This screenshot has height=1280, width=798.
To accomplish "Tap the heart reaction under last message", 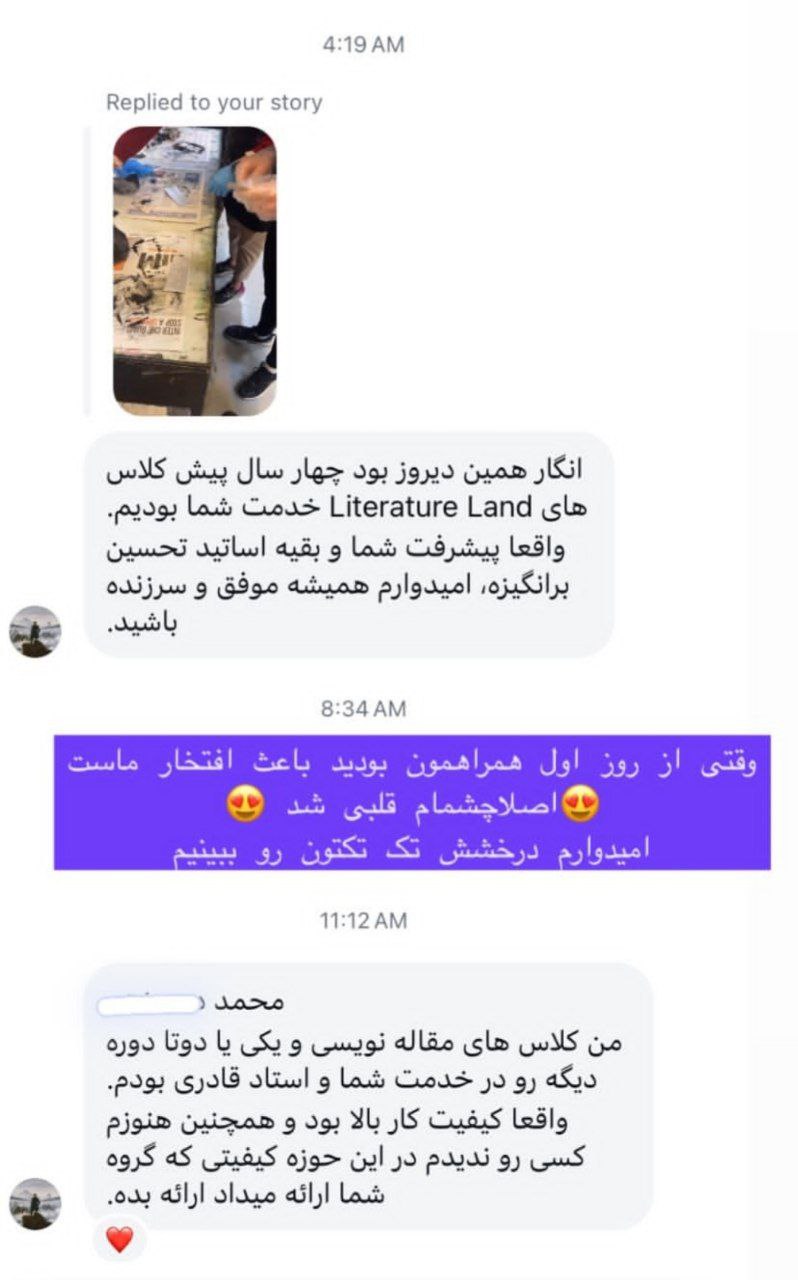I will tap(119, 1240).
